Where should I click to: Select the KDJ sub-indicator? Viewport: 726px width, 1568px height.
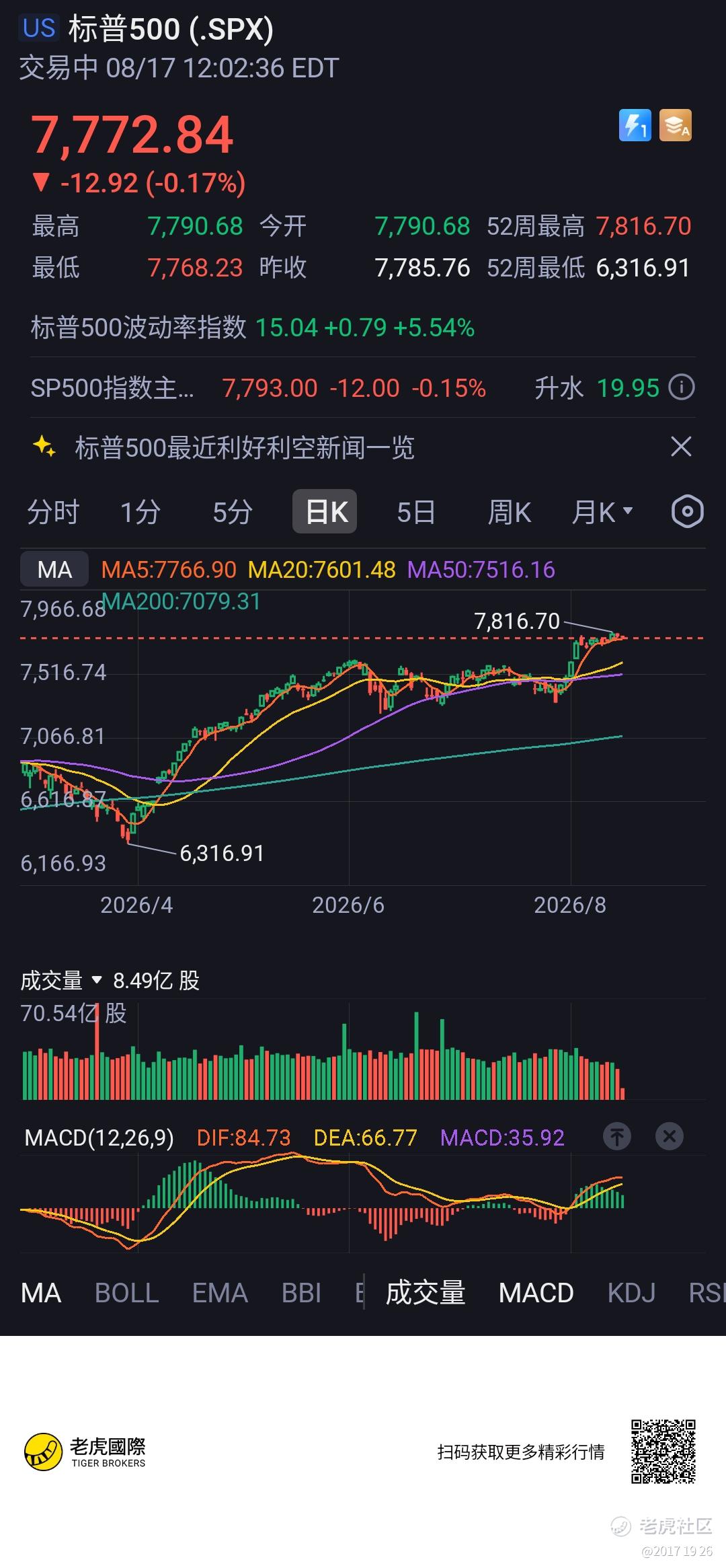pos(631,1293)
